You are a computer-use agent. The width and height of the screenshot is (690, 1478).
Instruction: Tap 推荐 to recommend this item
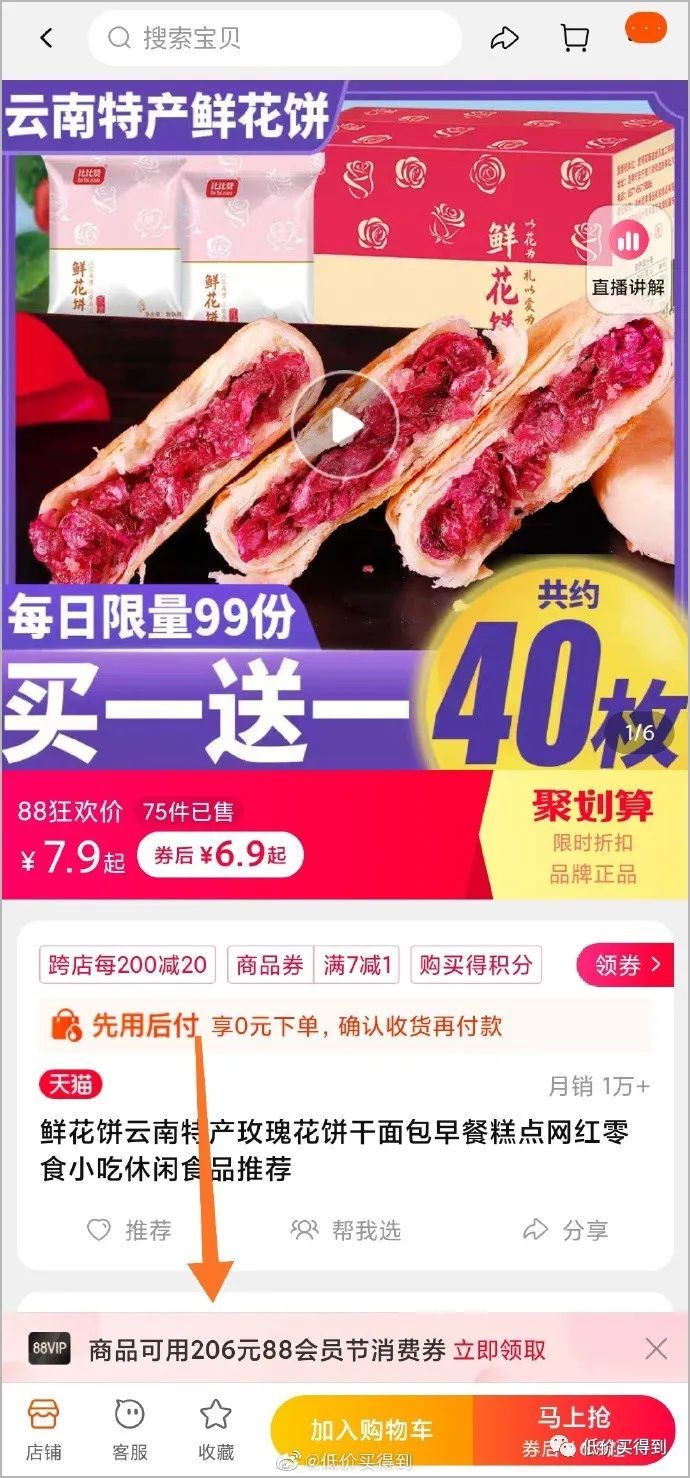[x=129, y=1230]
